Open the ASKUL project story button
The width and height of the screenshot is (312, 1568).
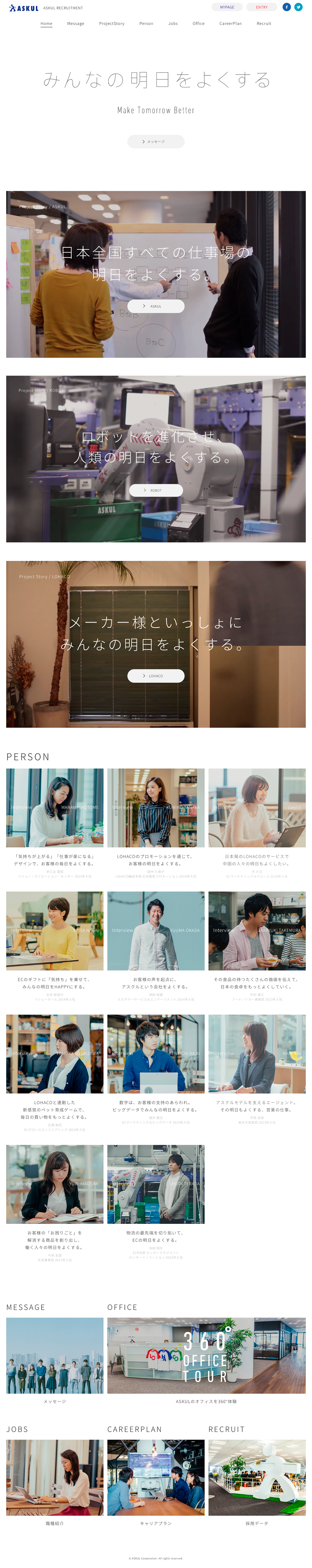[x=156, y=306]
